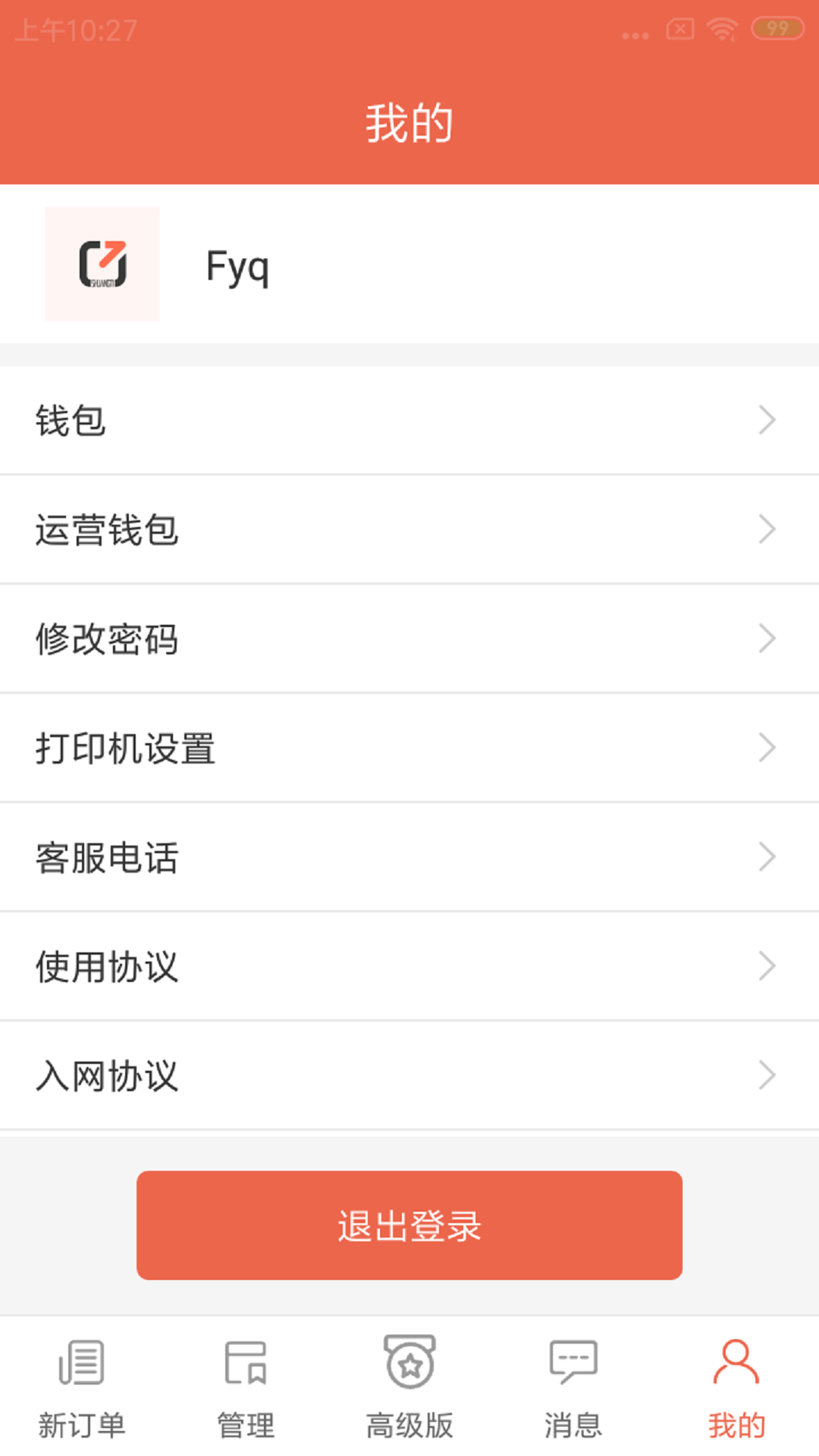Screen dimensions: 819x1456
Task: Select the 管理 bookmark icon
Action: point(245,1361)
